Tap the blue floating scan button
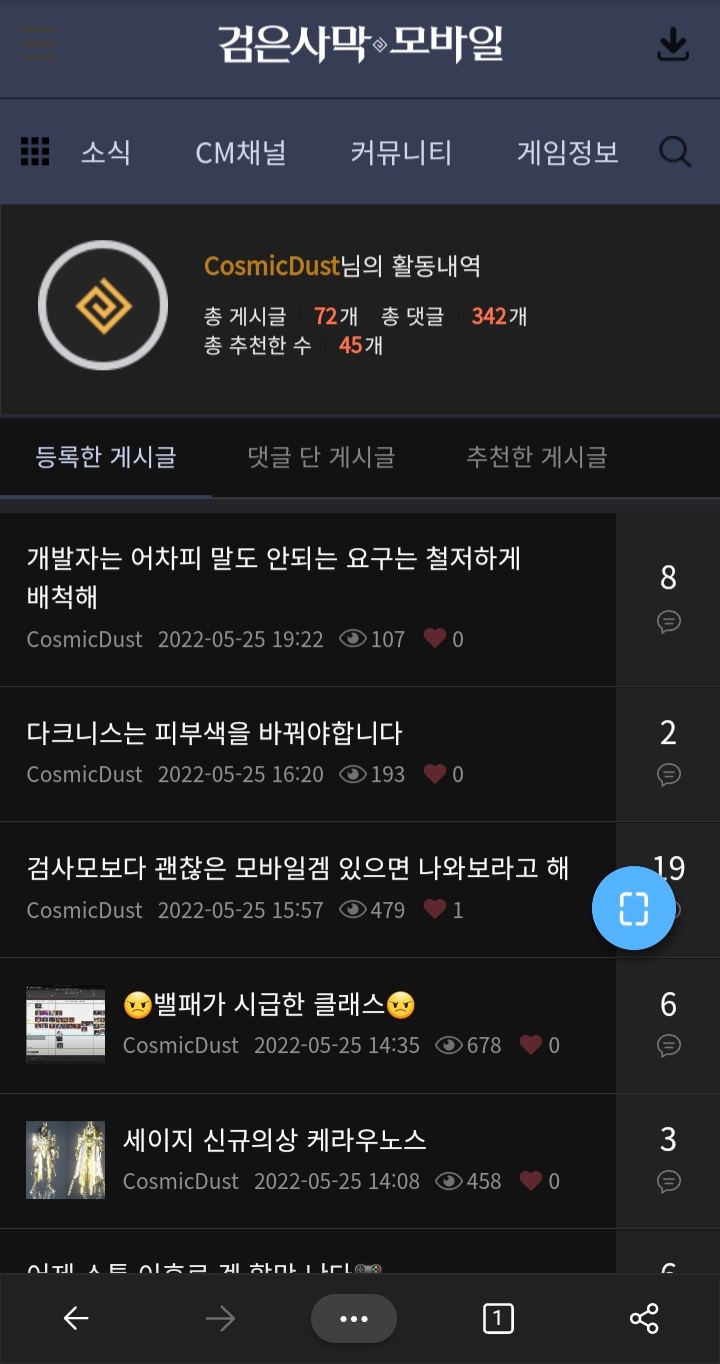The height and width of the screenshot is (1364, 720). click(633, 908)
